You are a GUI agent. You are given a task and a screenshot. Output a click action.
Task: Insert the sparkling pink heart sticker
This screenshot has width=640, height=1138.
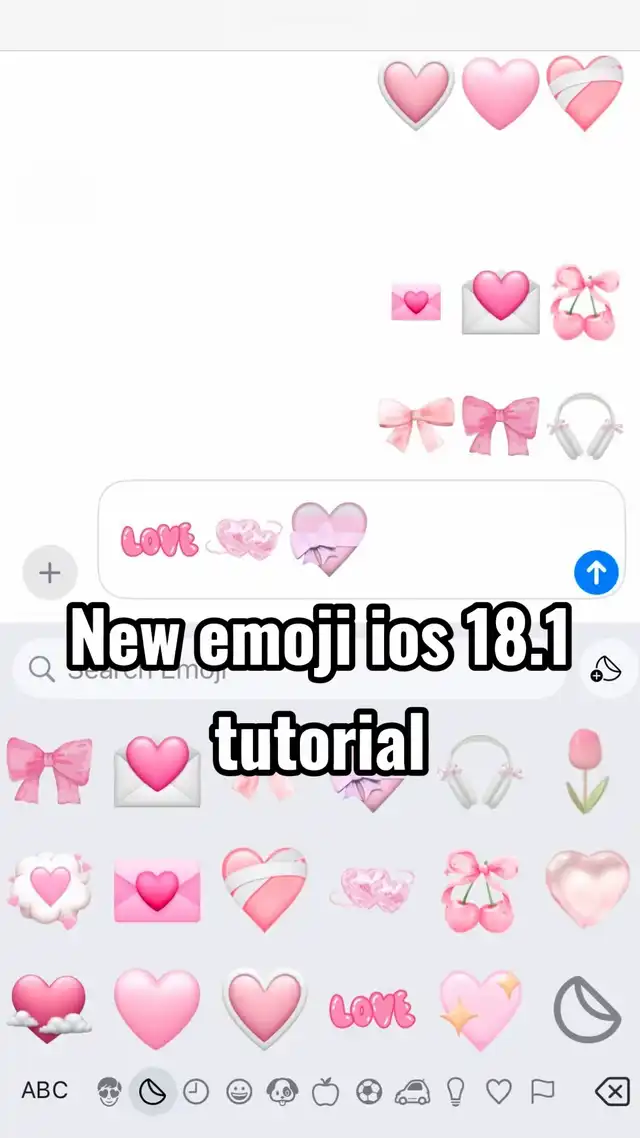480,1009
